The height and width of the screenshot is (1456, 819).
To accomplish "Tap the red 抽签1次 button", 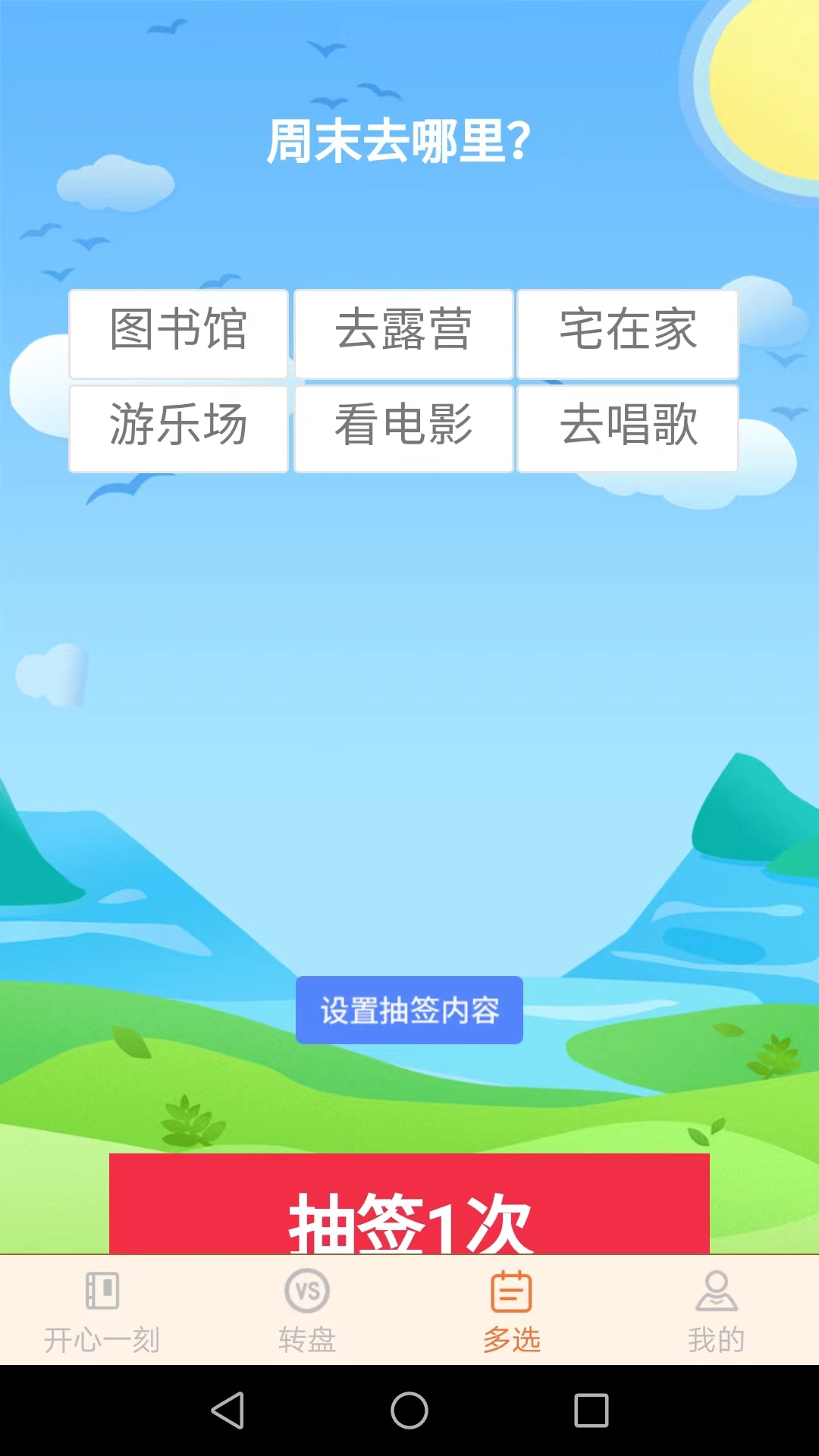I will tap(409, 1206).
